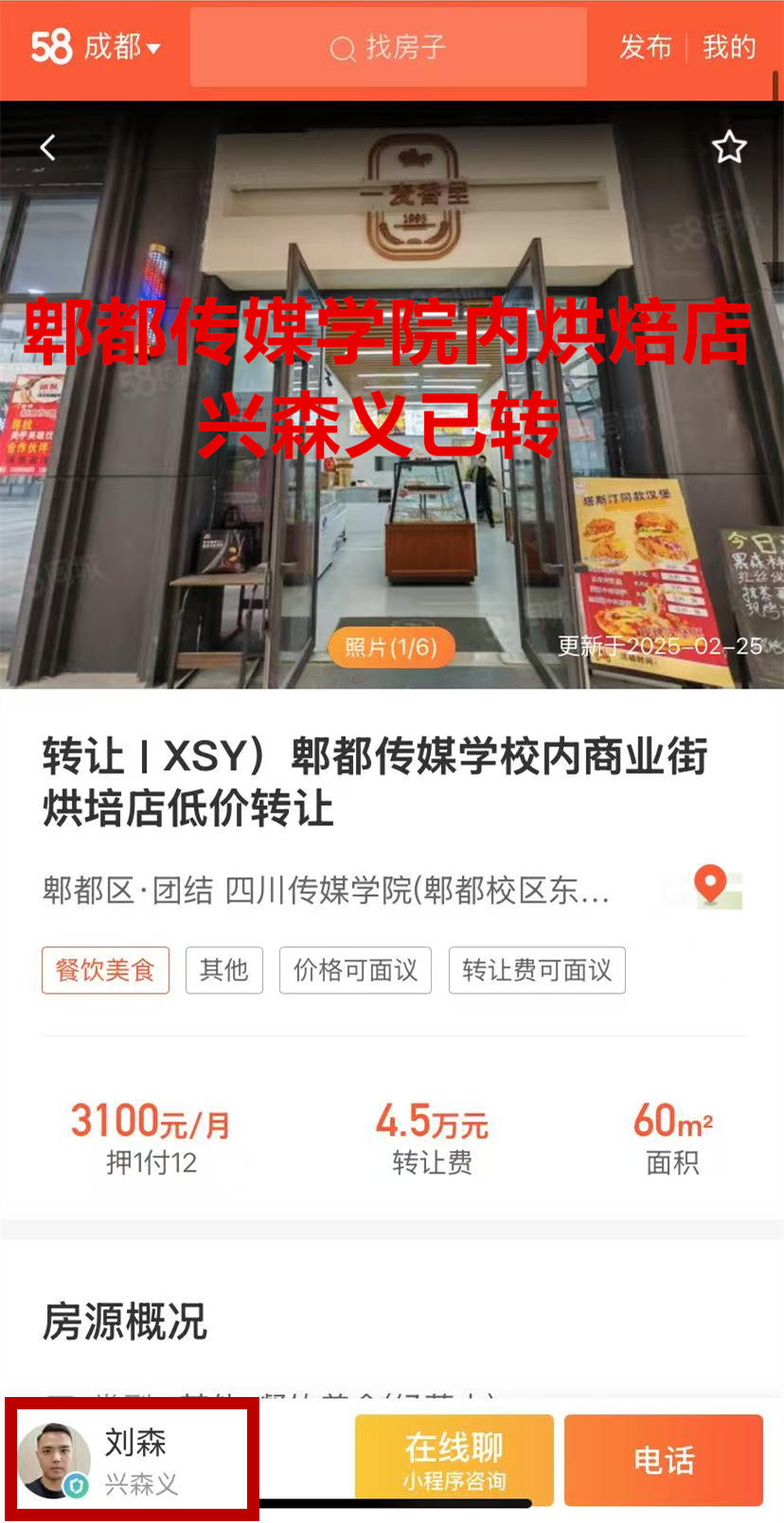Open the map location pin
Image resolution: width=784 pixels, height=1523 pixels.
click(x=712, y=887)
